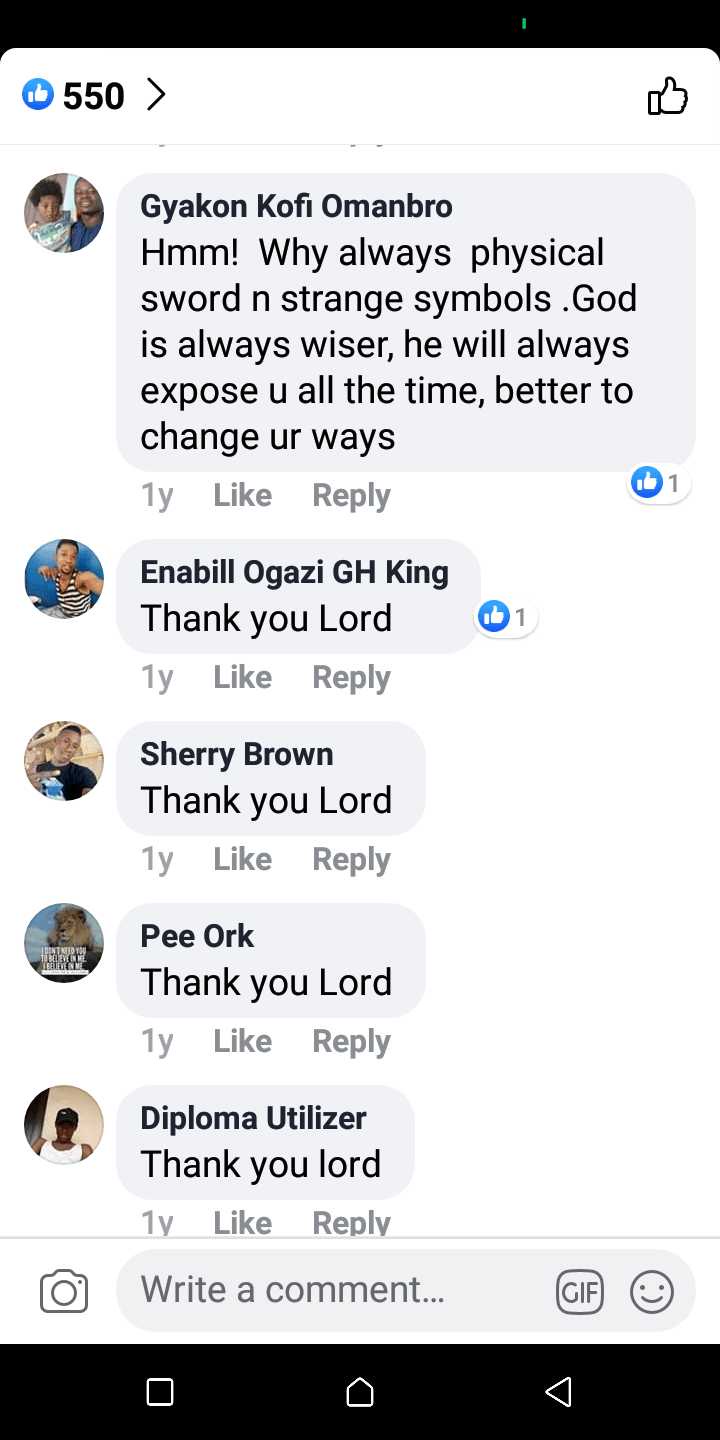
Task: Attach a photo with the camera icon
Action: click(64, 1291)
